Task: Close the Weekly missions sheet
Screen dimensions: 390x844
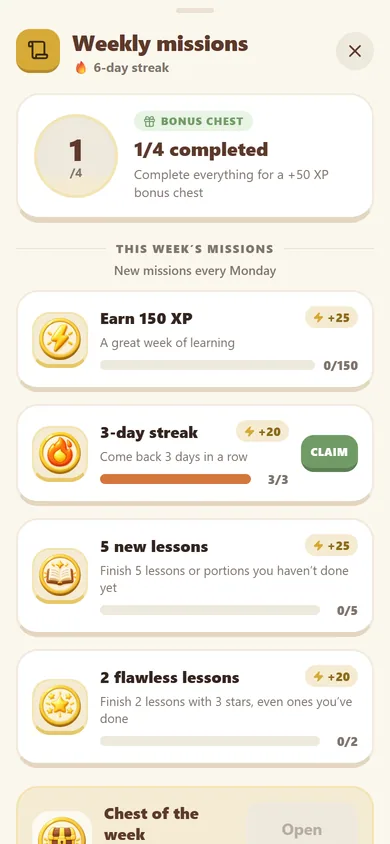Action: click(354, 51)
